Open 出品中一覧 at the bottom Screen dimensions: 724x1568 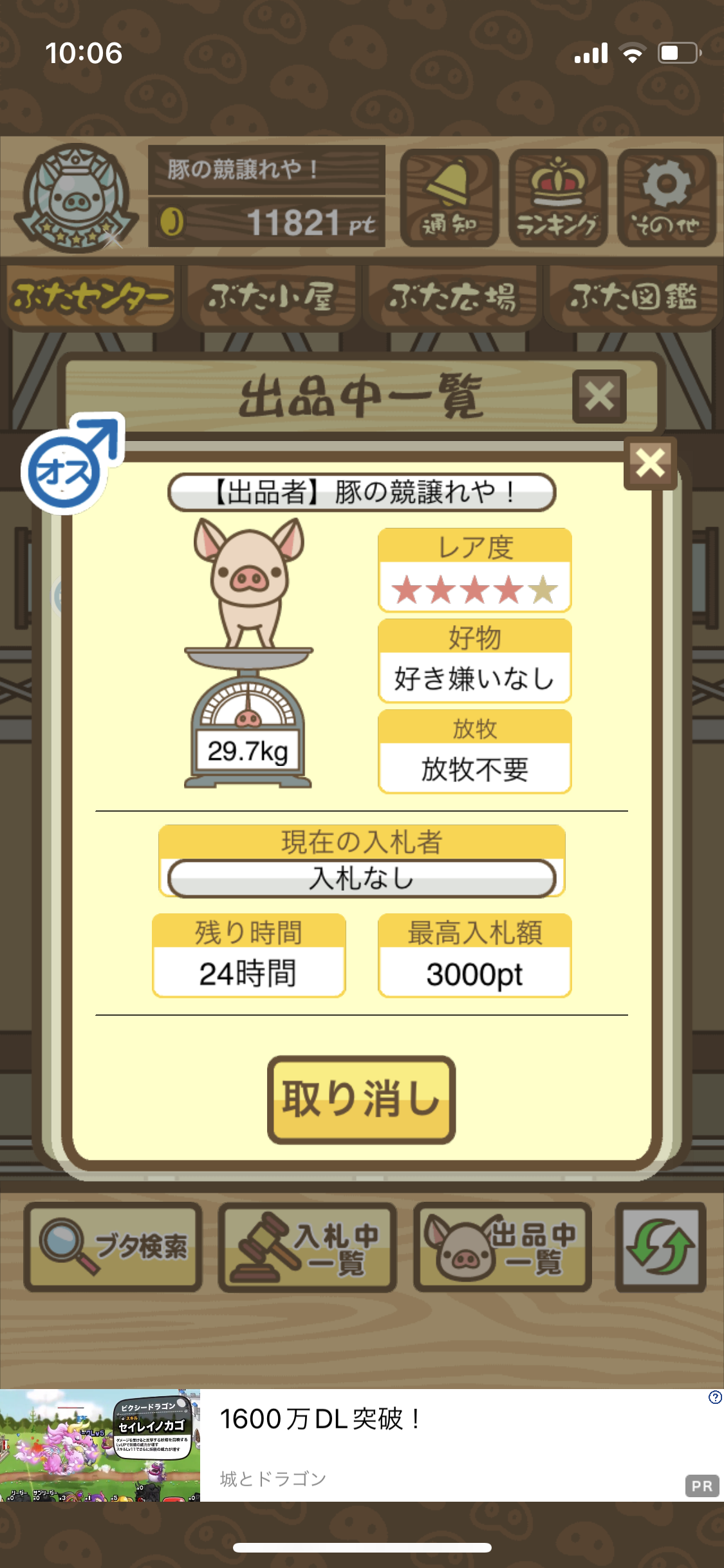pyautogui.click(x=503, y=1247)
